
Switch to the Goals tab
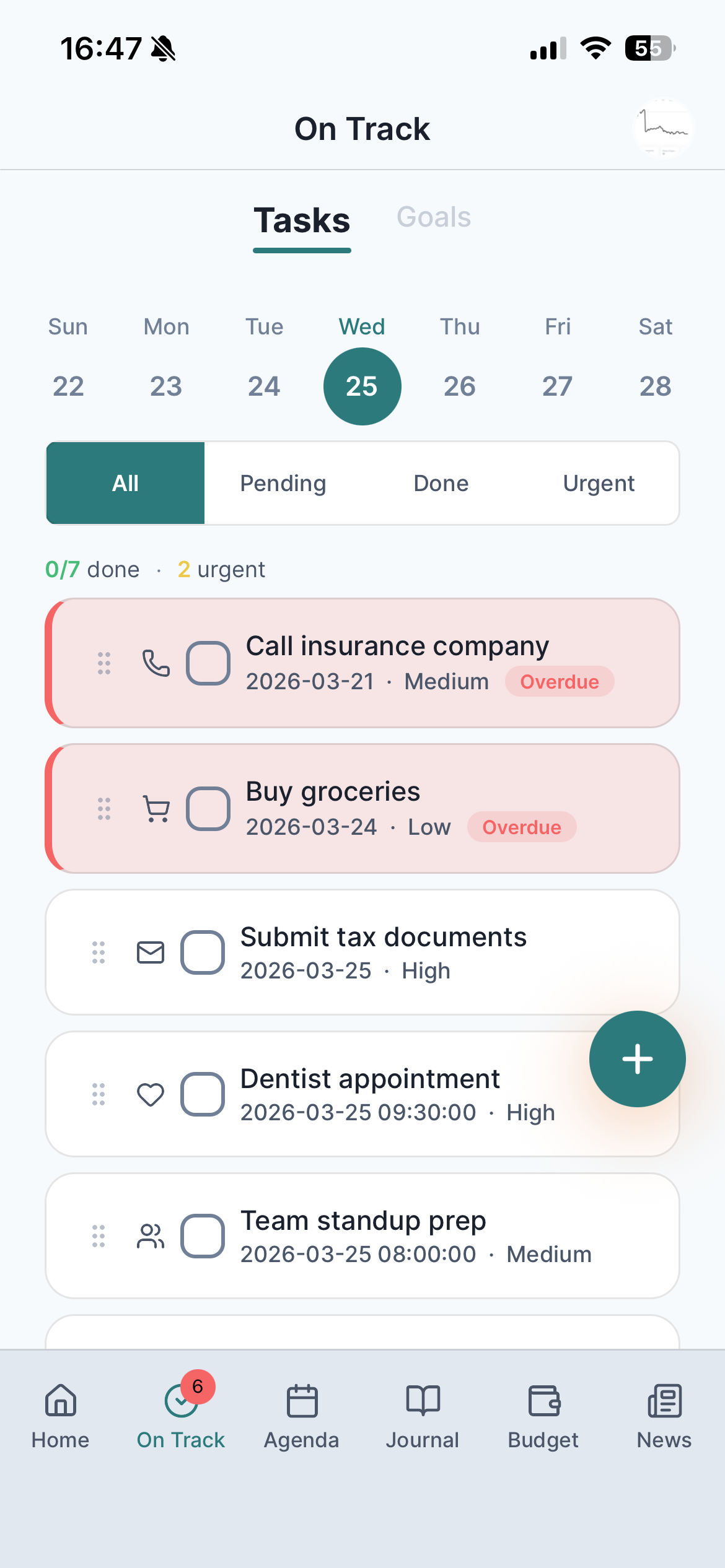434,217
